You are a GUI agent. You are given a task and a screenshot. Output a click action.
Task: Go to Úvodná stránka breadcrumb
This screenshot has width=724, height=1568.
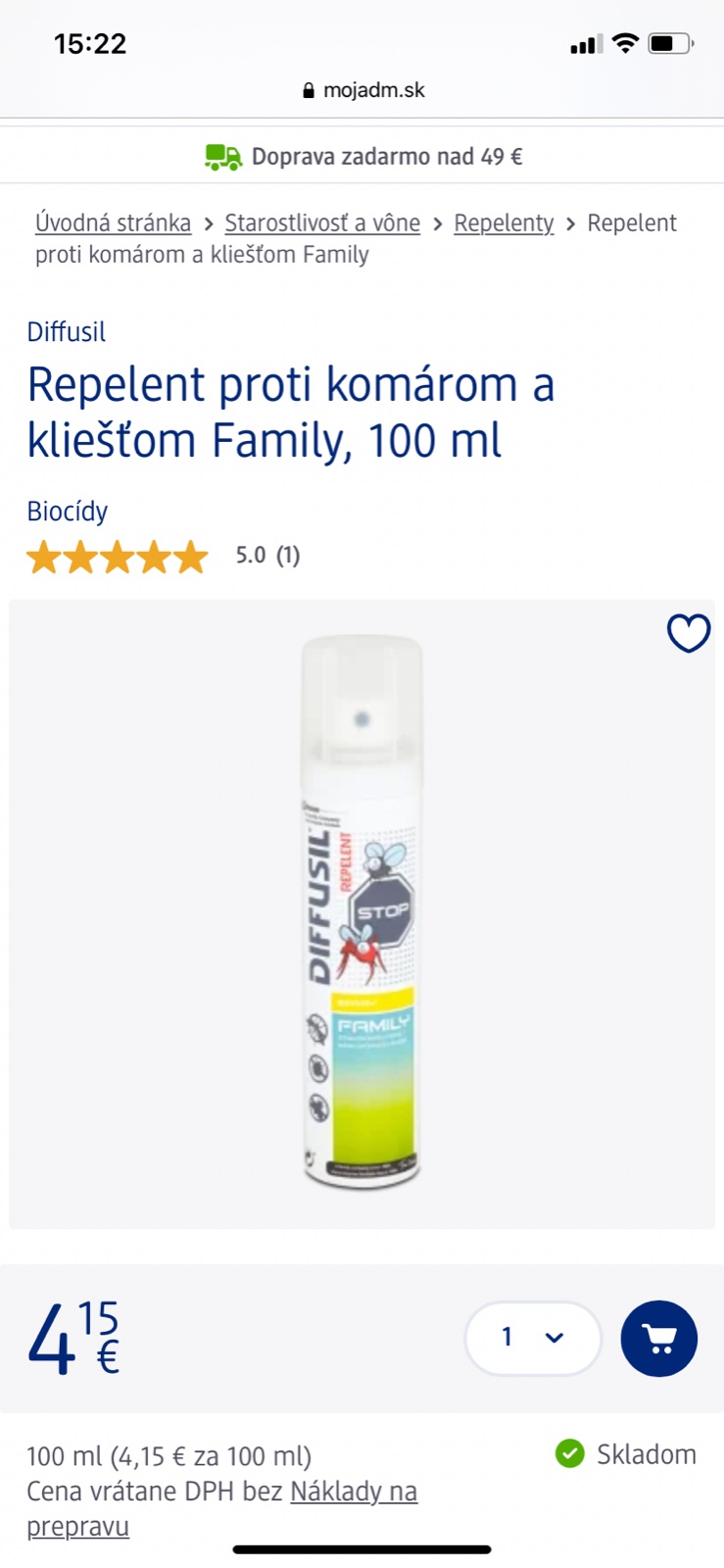pyautogui.click(x=113, y=223)
